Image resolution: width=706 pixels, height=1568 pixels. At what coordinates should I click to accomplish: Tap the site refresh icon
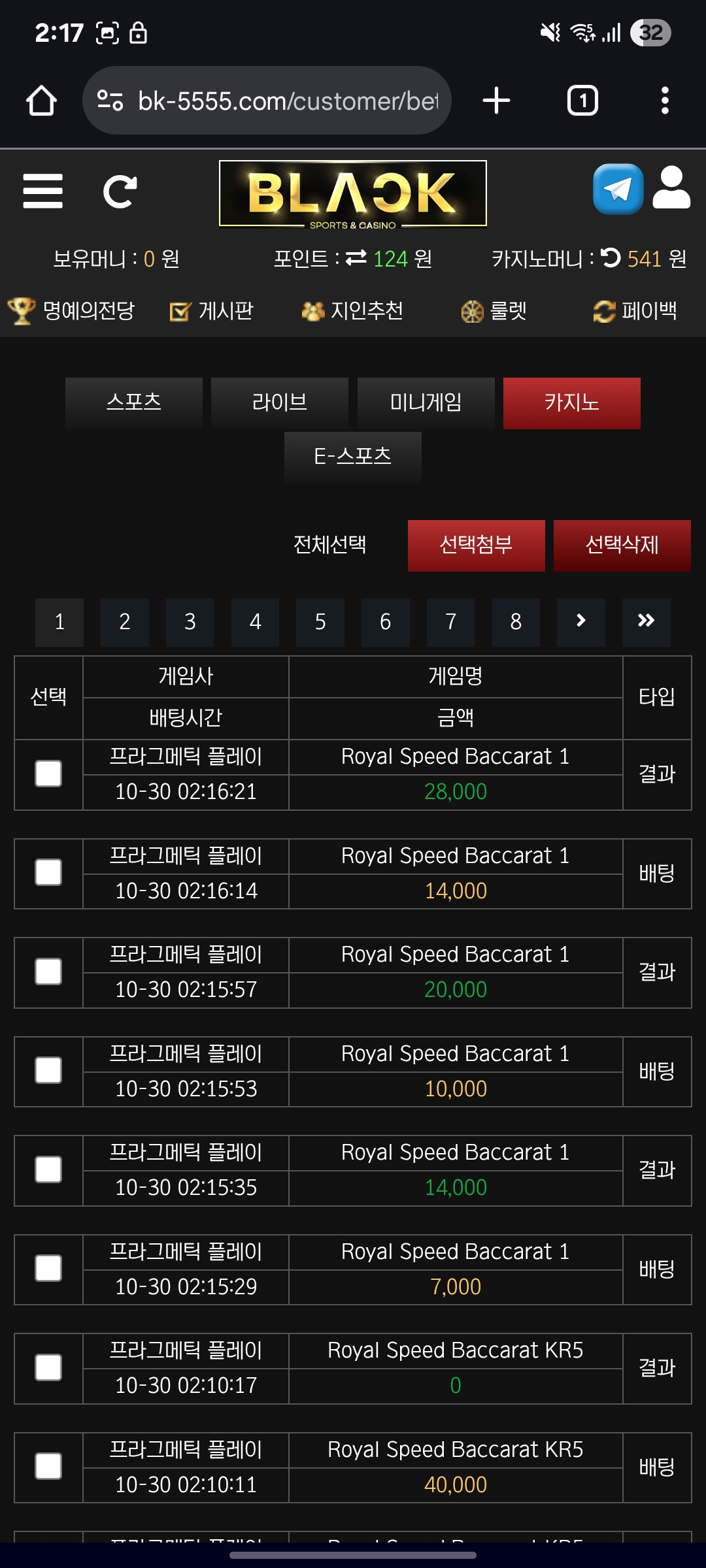pos(120,191)
